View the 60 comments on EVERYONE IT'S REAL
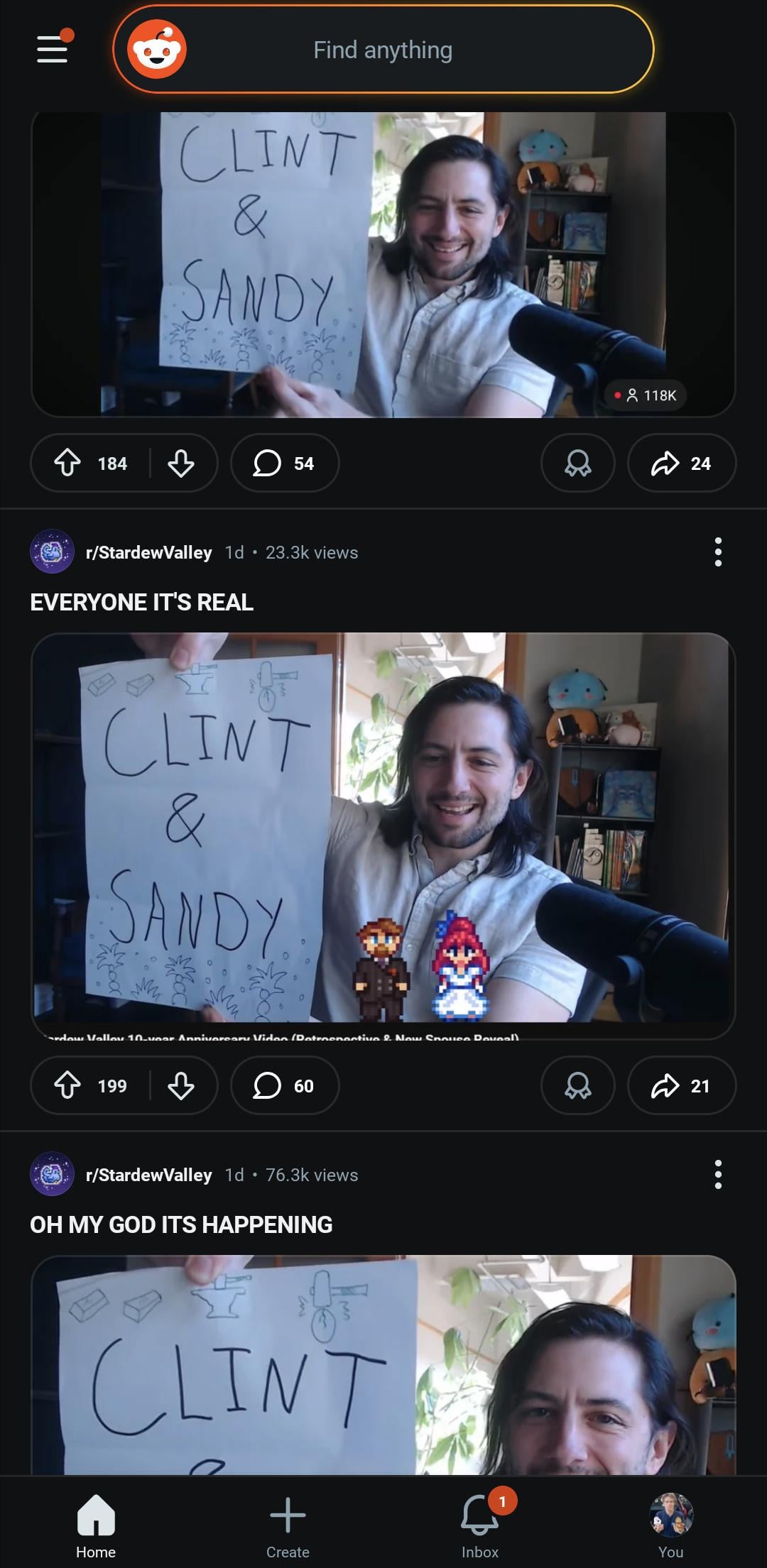 pos(285,1085)
